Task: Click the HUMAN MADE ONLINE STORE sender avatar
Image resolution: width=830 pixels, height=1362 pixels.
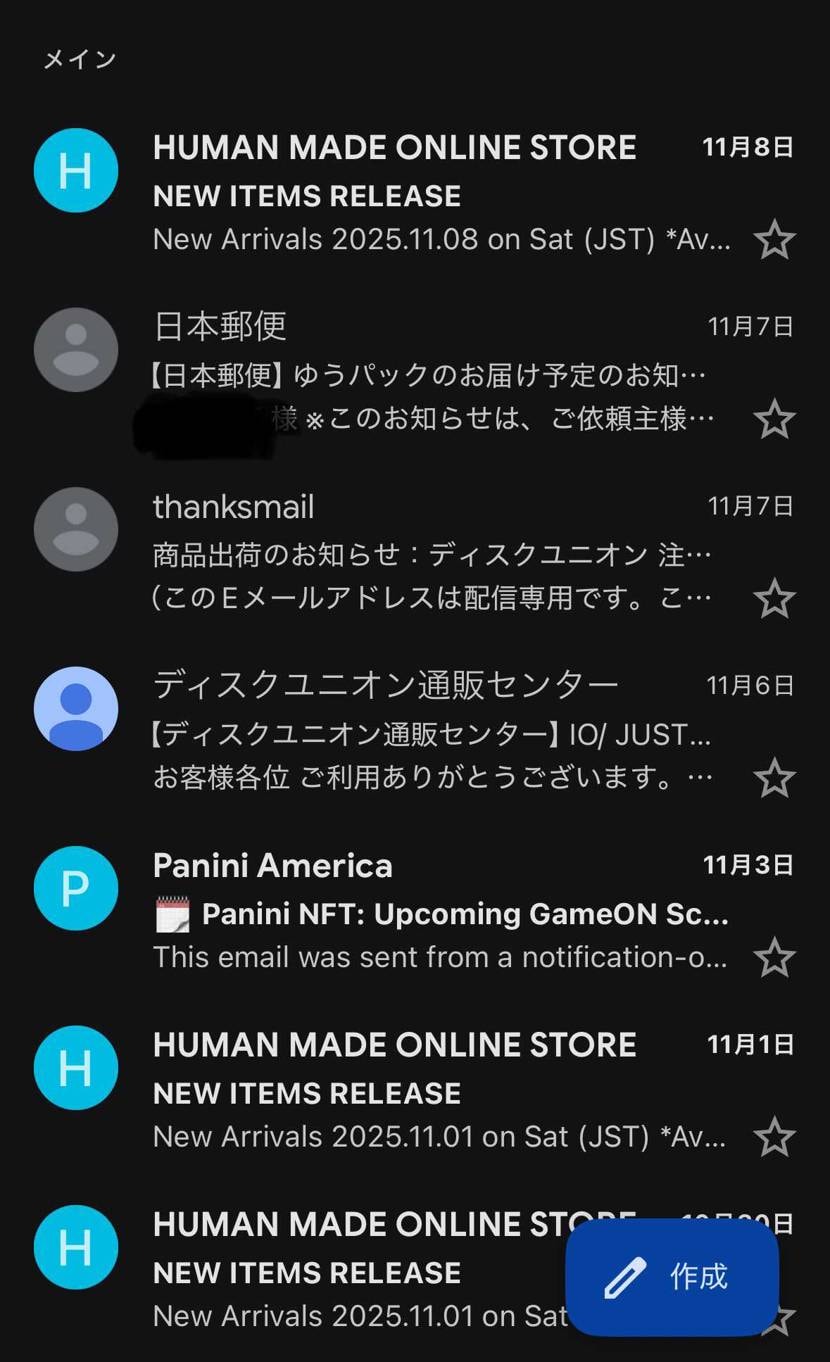Action: pyautogui.click(x=76, y=170)
